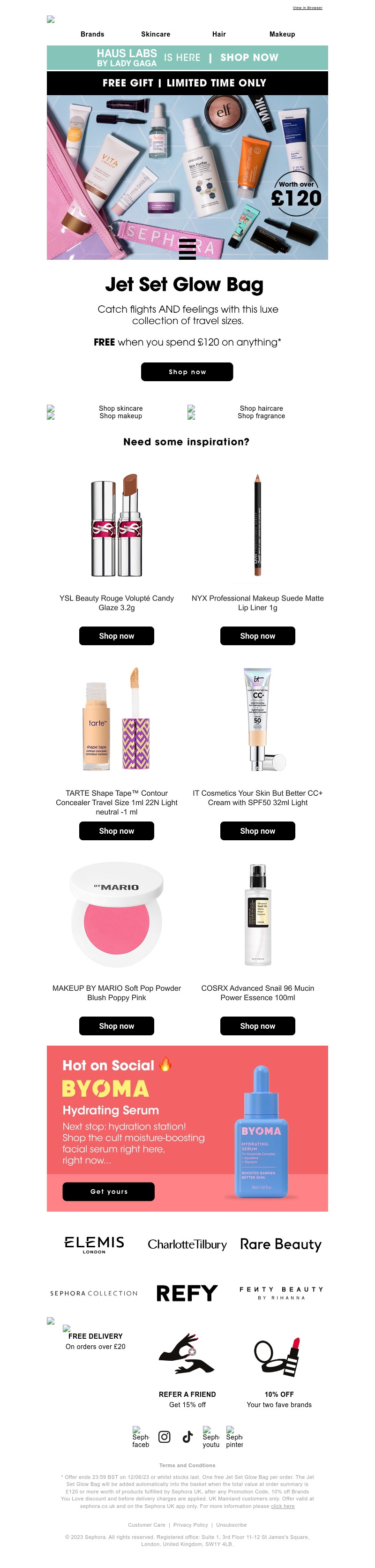Image resolution: width=375 pixels, height=1568 pixels.
Task: Shop now for MAKEUP BY MARIO blush
Action: [x=116, y=1026]
